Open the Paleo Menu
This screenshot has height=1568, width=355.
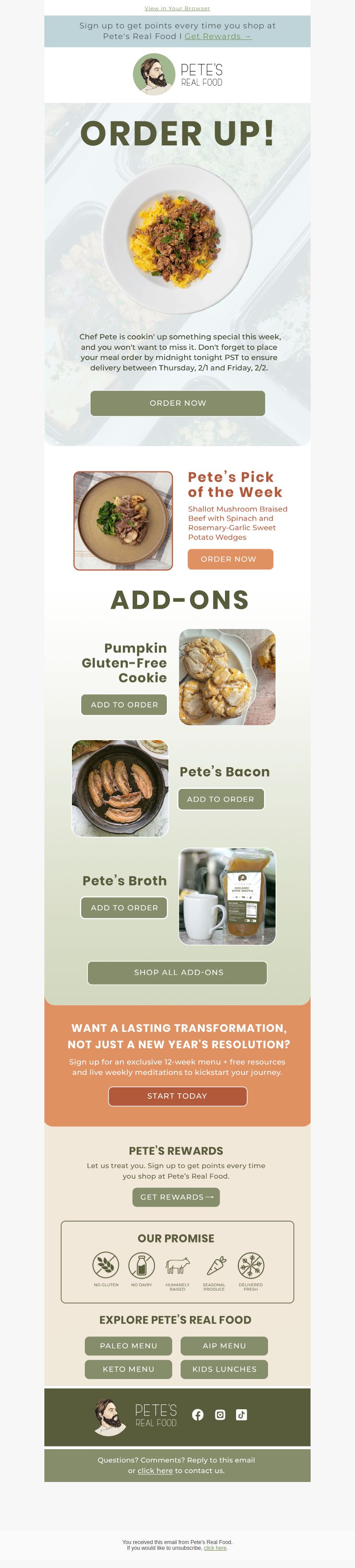(x=129, y=1345)
